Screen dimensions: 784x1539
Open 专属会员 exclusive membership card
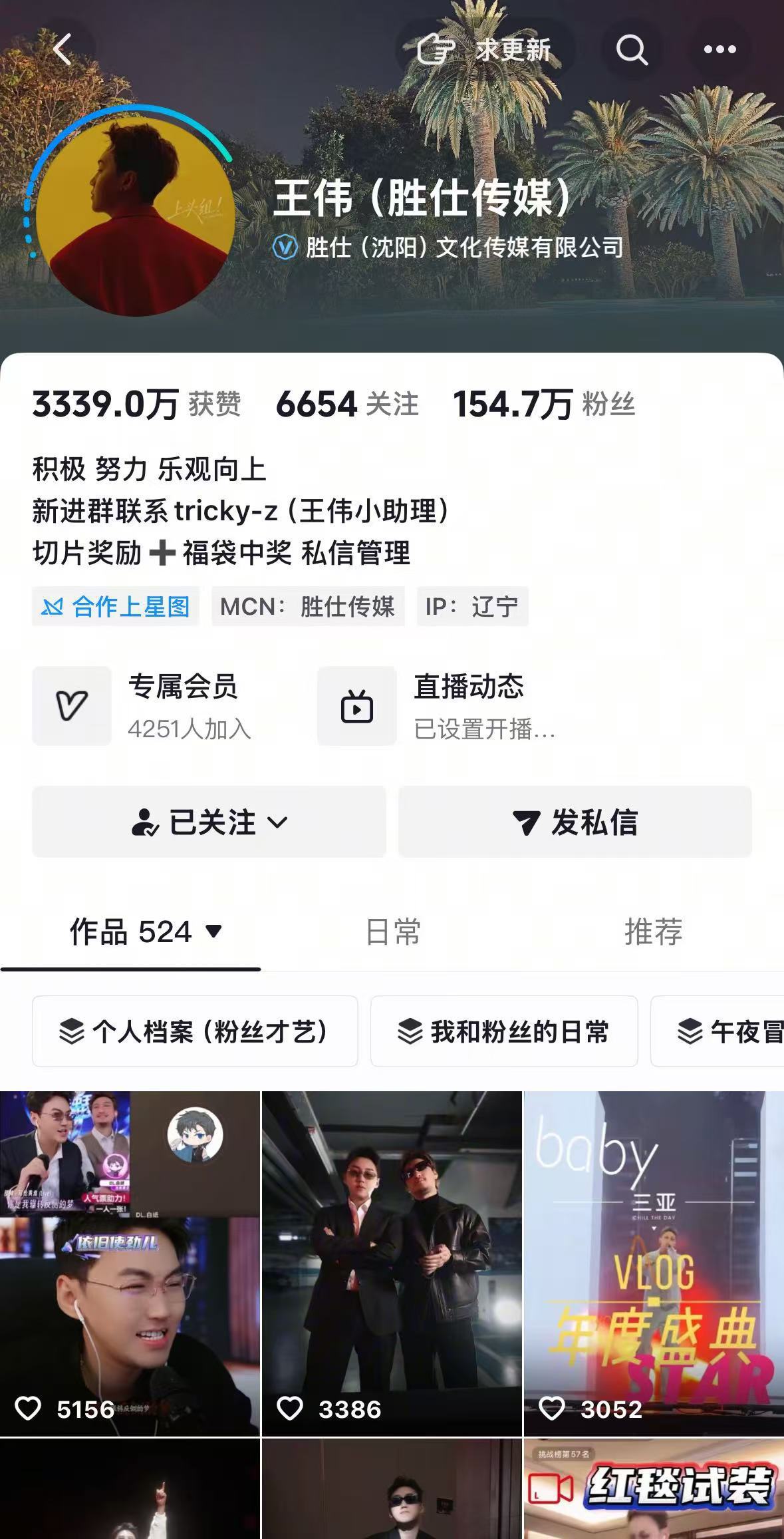pos(142,706)
